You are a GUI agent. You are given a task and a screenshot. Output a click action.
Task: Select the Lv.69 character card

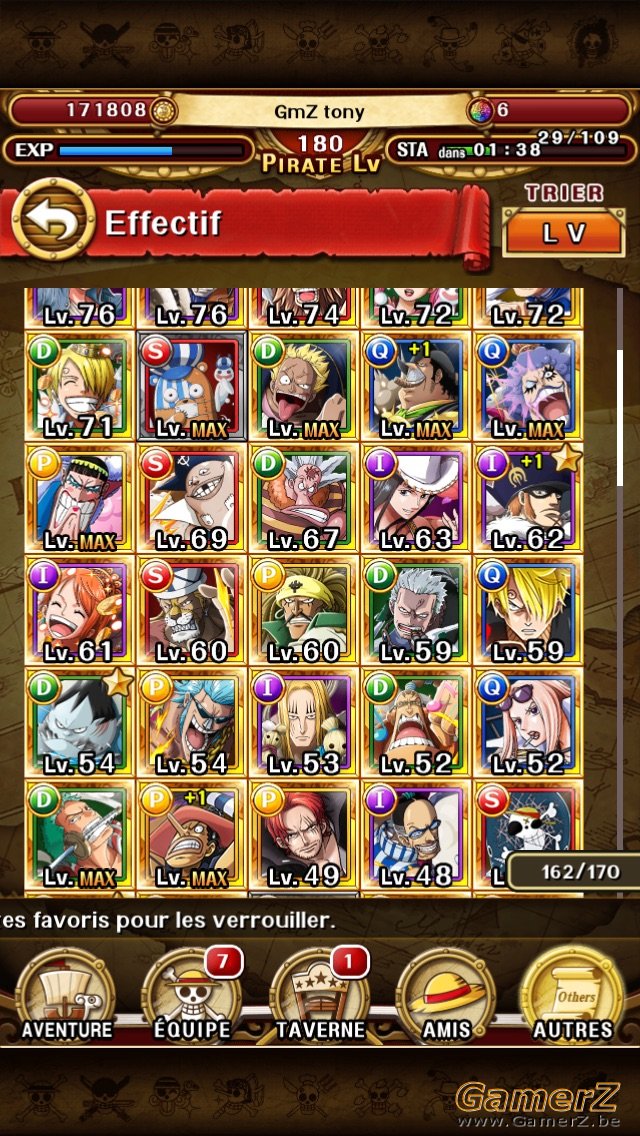[x=192, y=498]
